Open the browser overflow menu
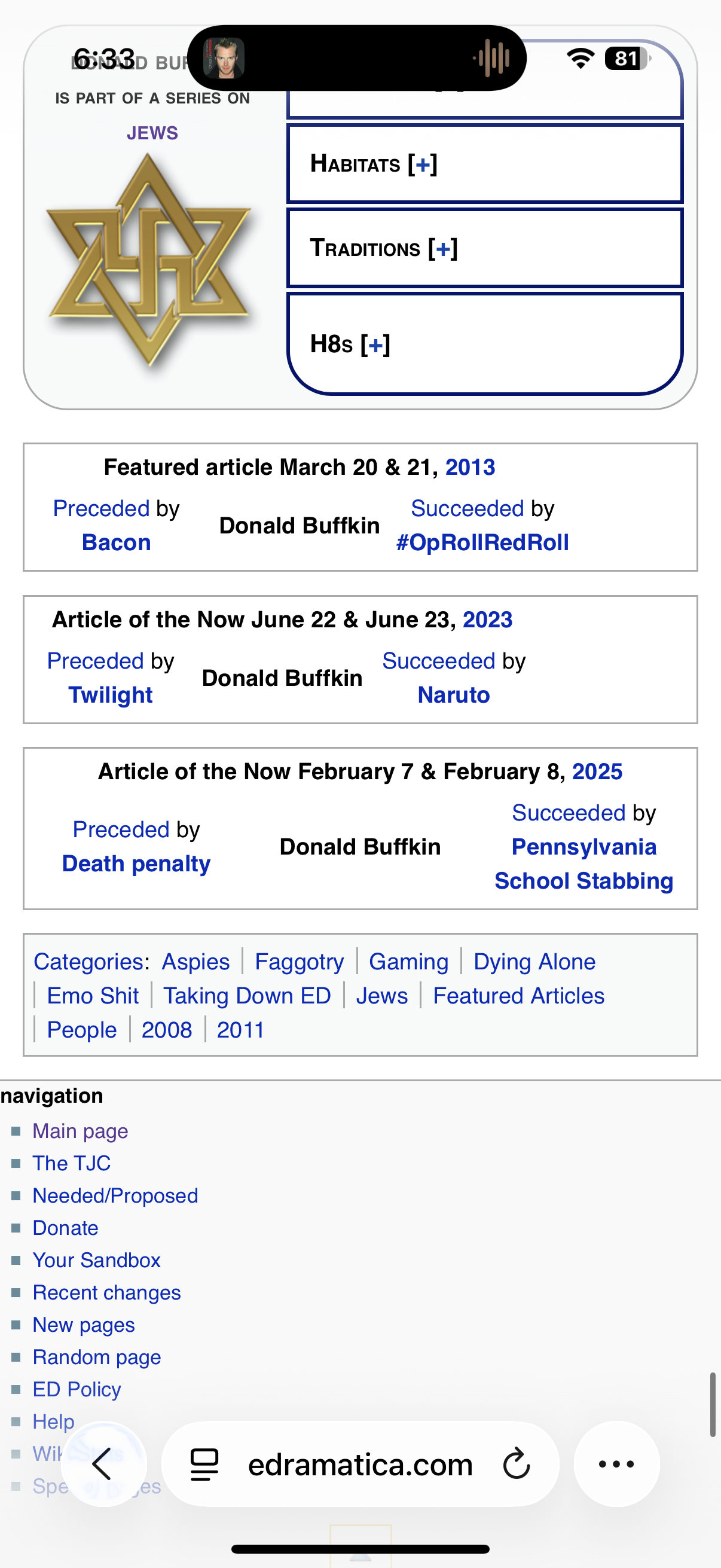The width and height of the screenshot is (721, 1568). tap(616, 1463)
